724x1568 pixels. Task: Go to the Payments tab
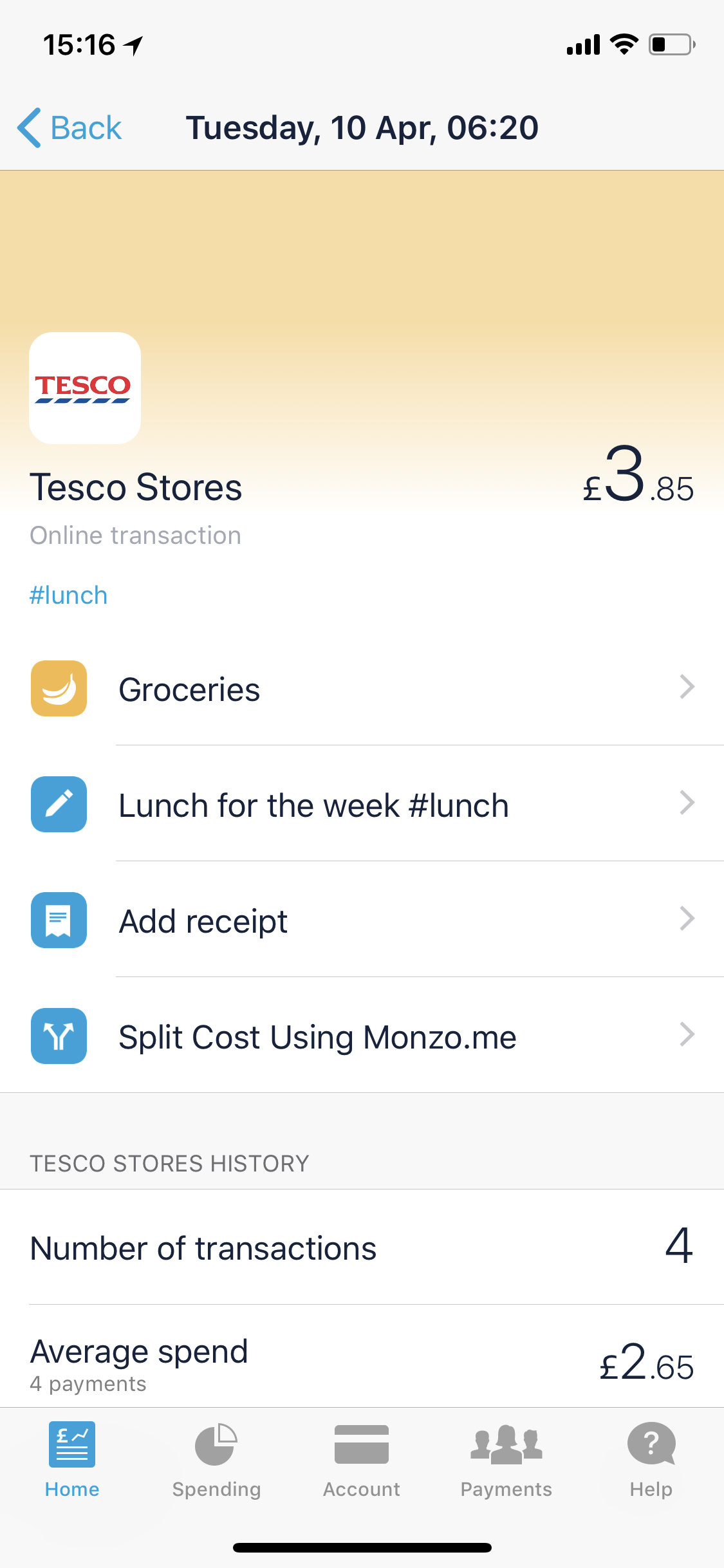[506, 1460]
